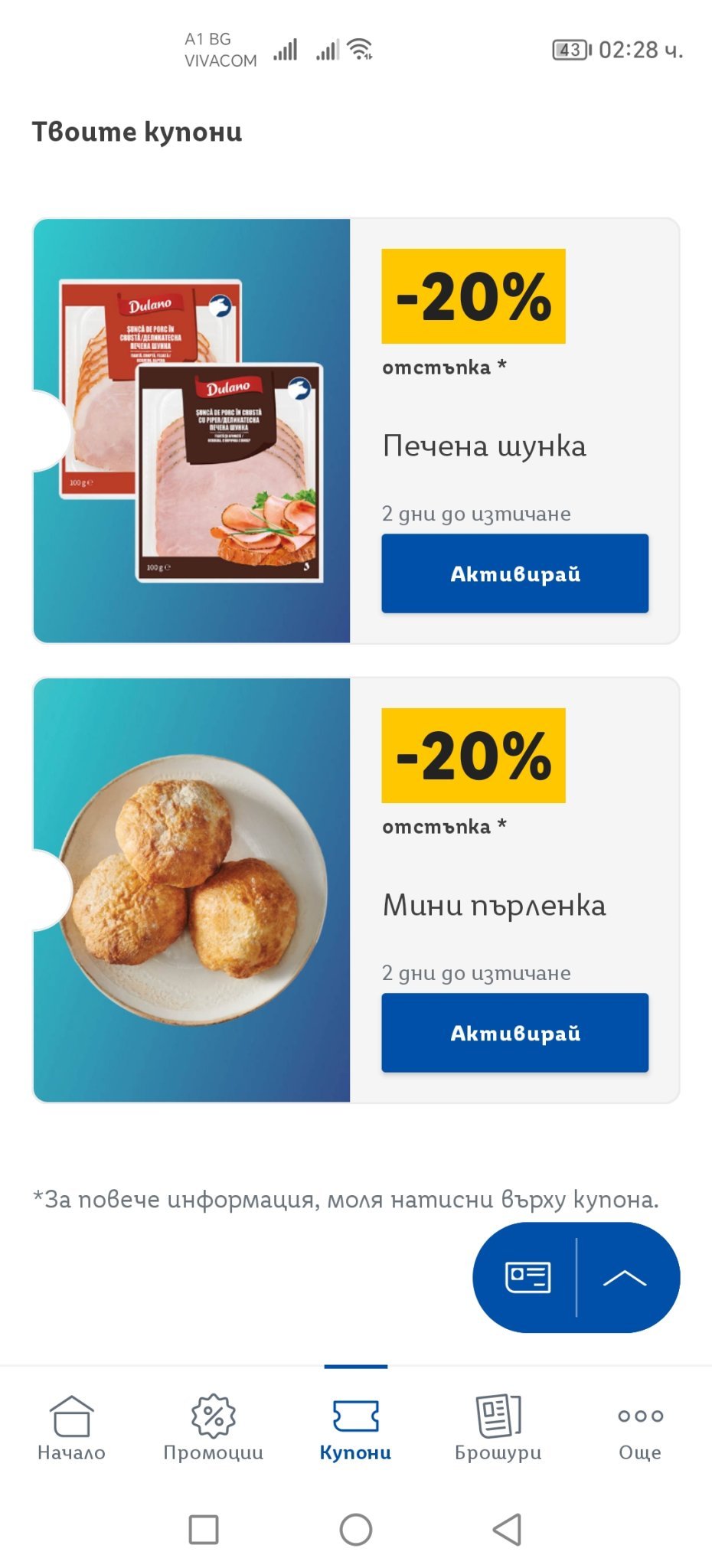712x1568 pixels.
Task: Show the loyalty card
Action: 527,1278
